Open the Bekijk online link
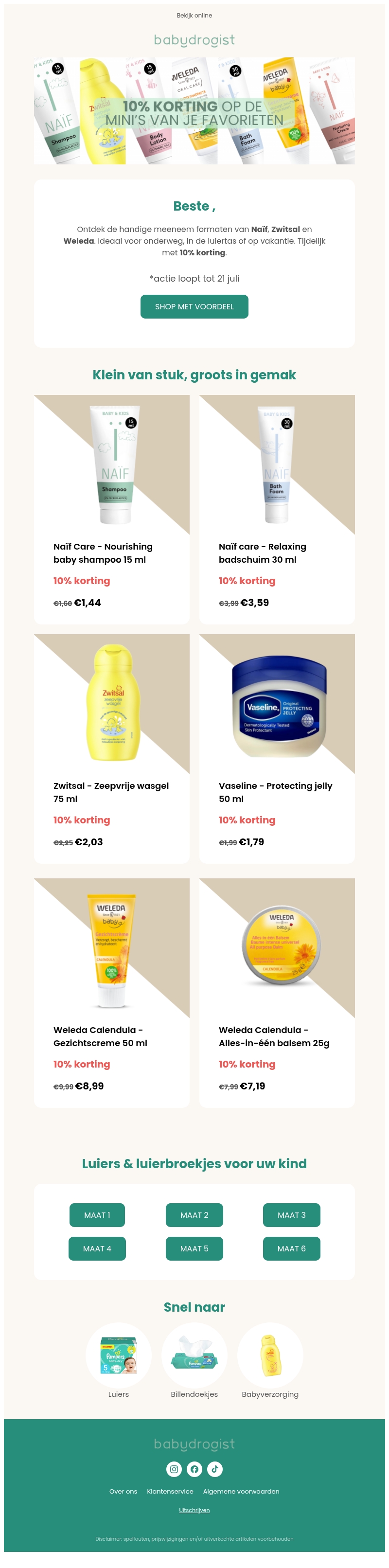Screen dimensions: 389x1568 tap(194, 15)
